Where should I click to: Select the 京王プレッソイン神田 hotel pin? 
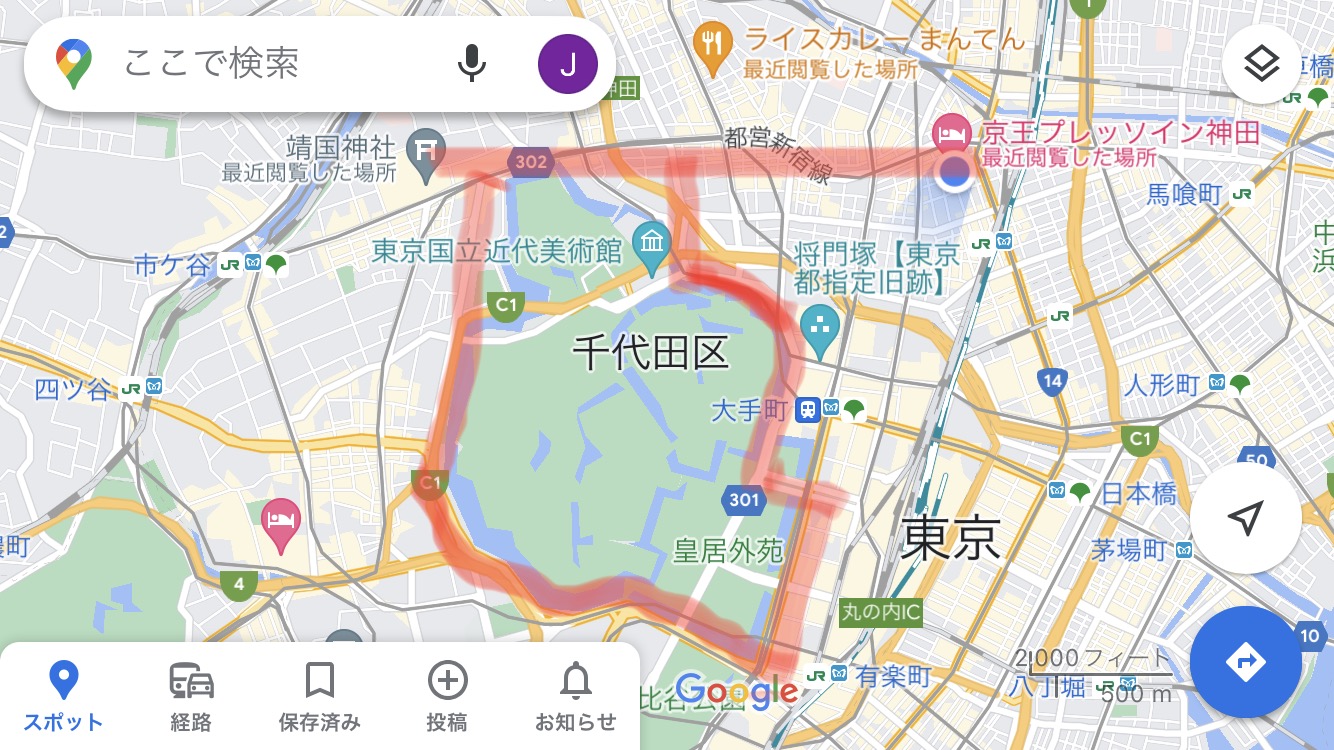[x=950, y=133]
